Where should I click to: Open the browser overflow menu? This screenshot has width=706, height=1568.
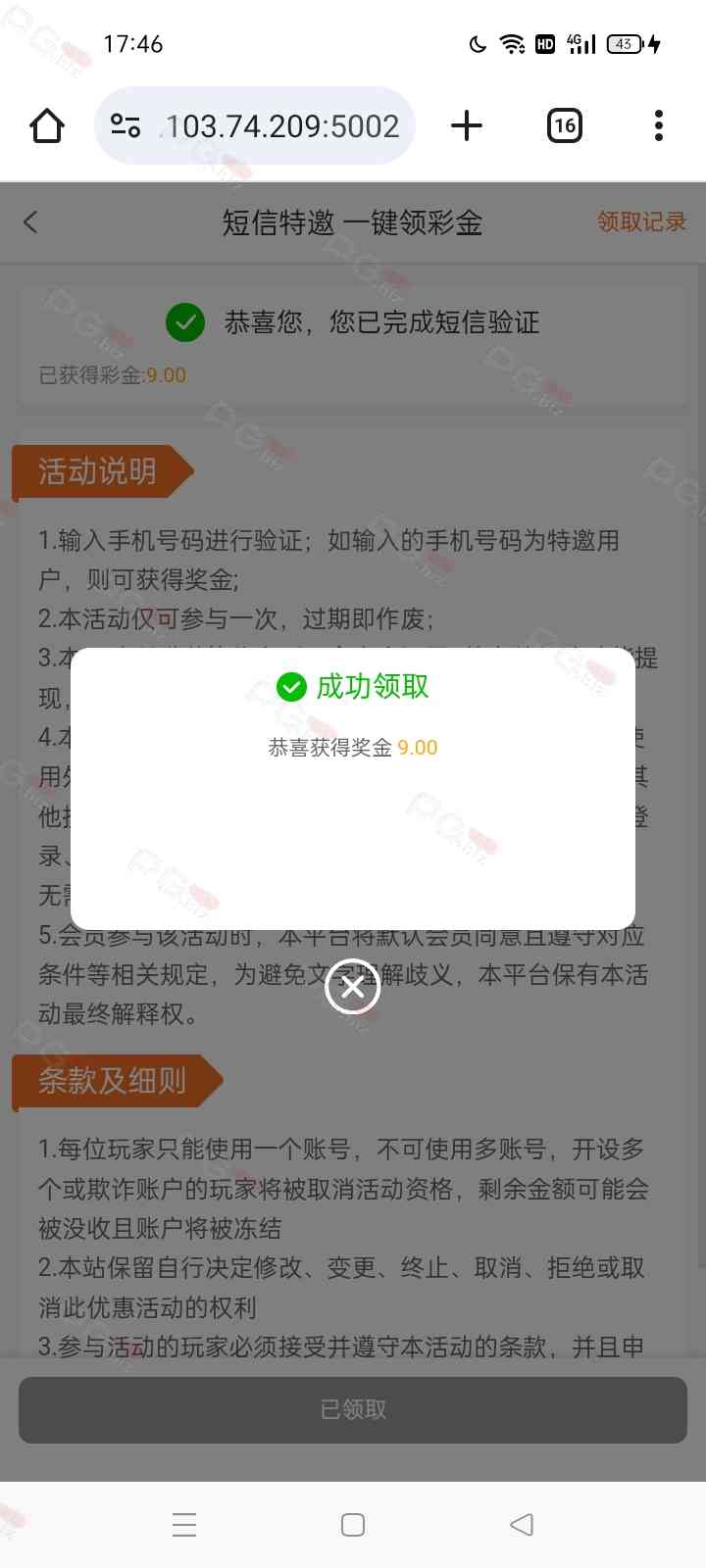pos(658,125)
